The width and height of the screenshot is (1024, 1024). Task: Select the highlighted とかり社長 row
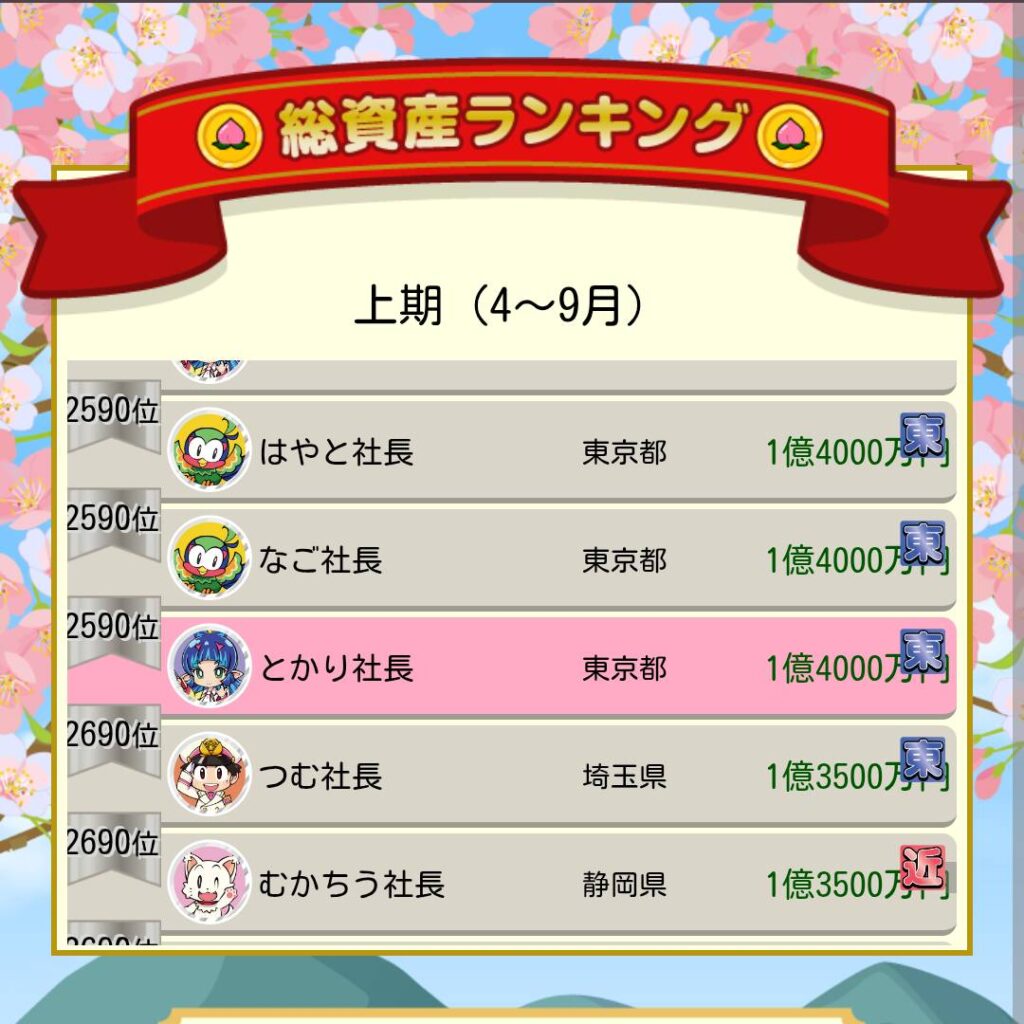click(510, 667)
